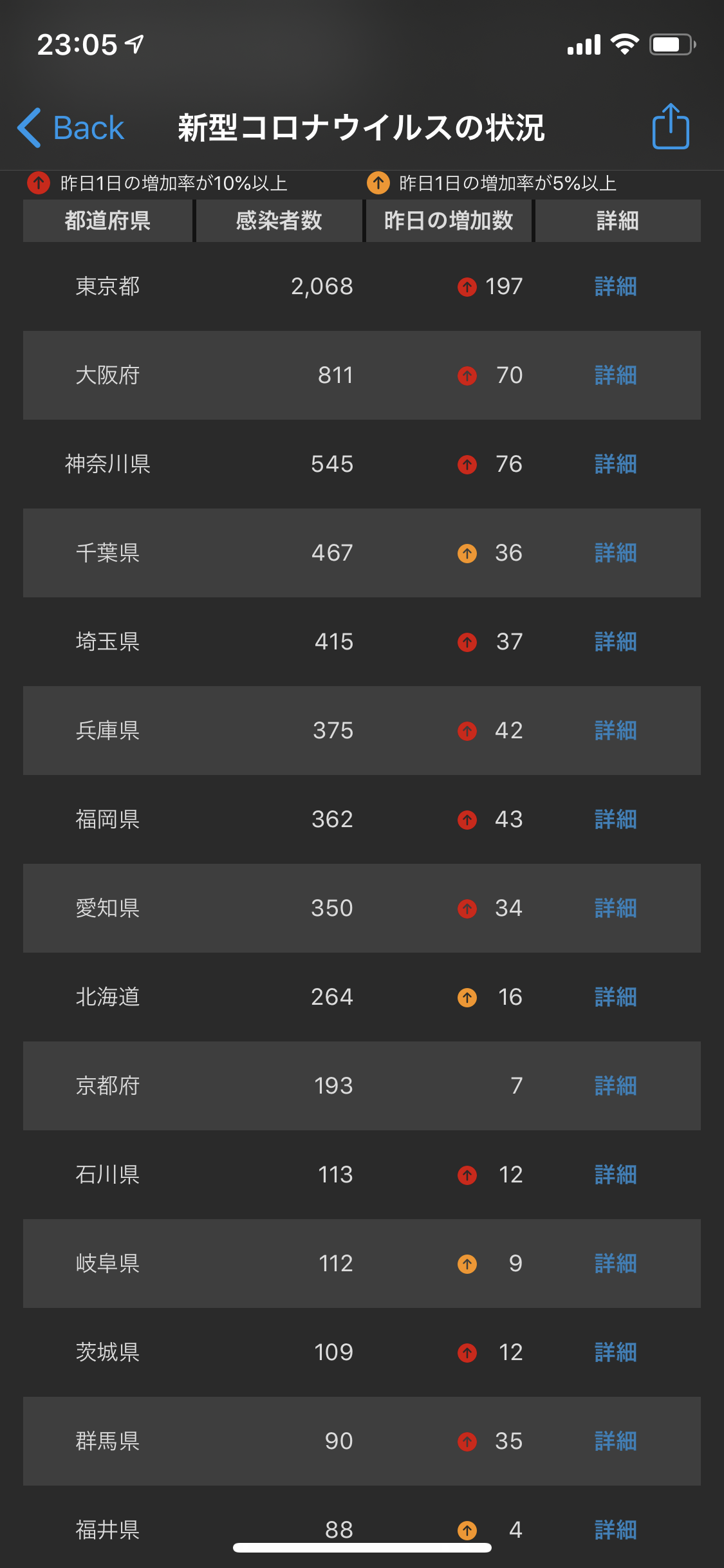Open the share icon in the top bar

671,126
